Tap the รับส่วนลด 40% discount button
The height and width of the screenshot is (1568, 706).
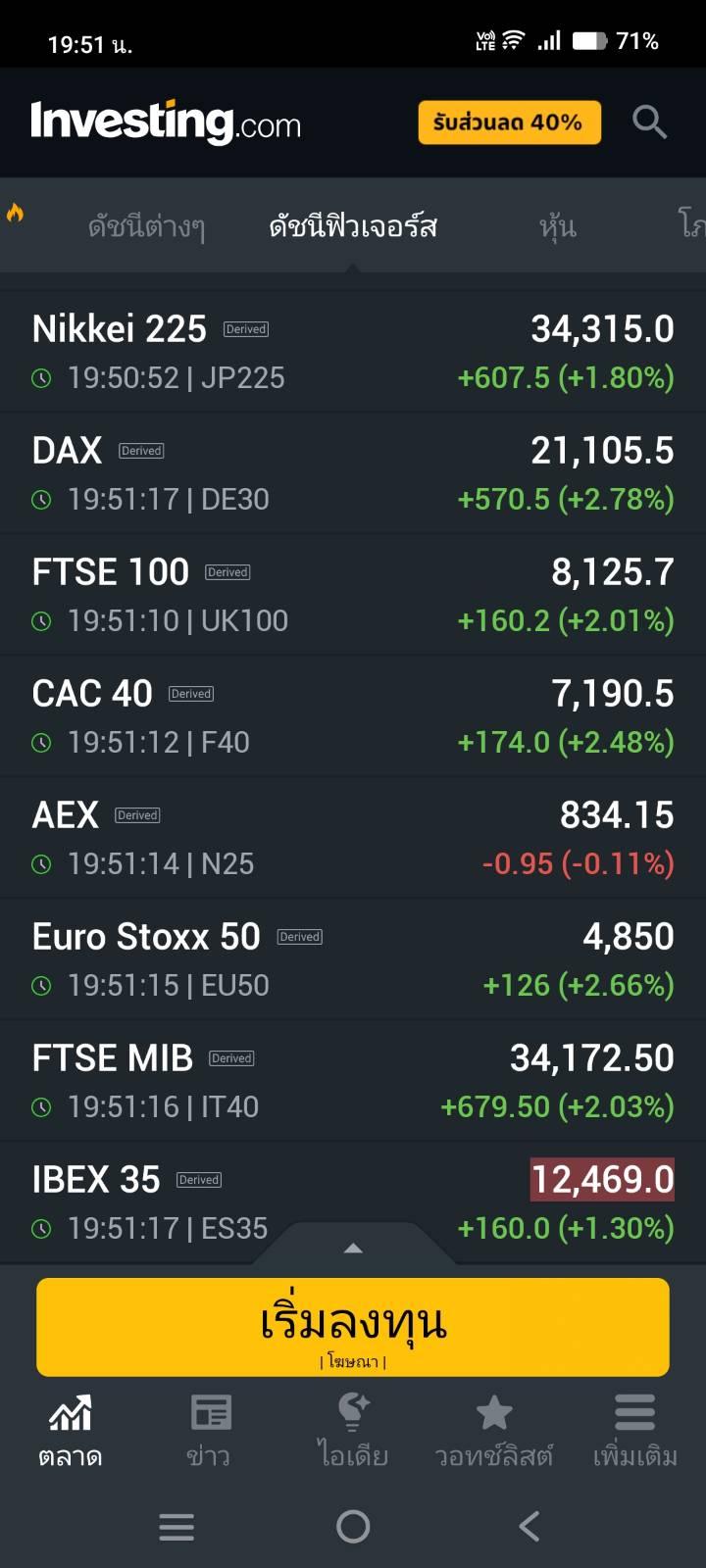click(509, 122)
